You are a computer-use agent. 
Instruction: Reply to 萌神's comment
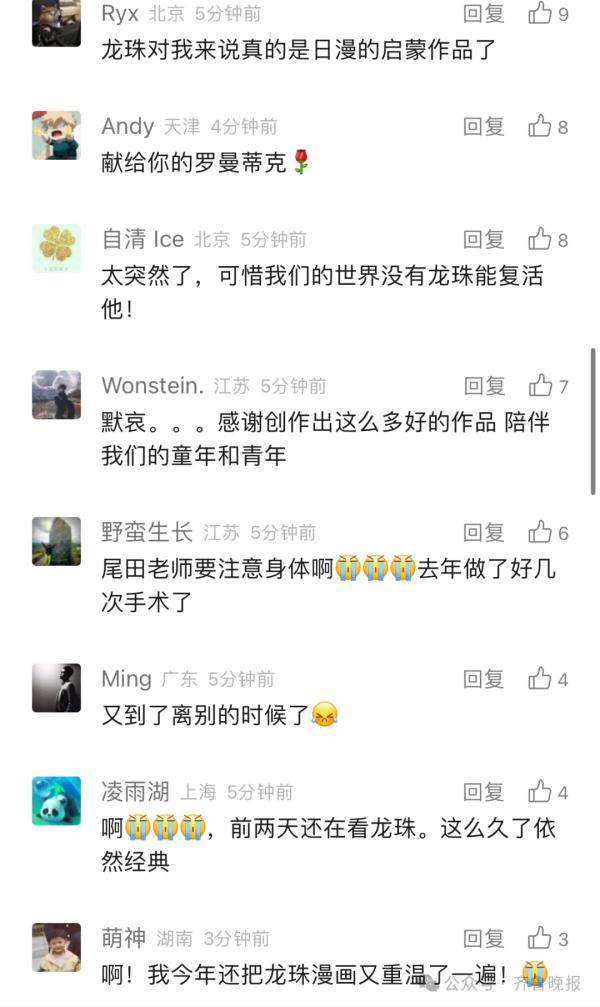click(484, 939)
